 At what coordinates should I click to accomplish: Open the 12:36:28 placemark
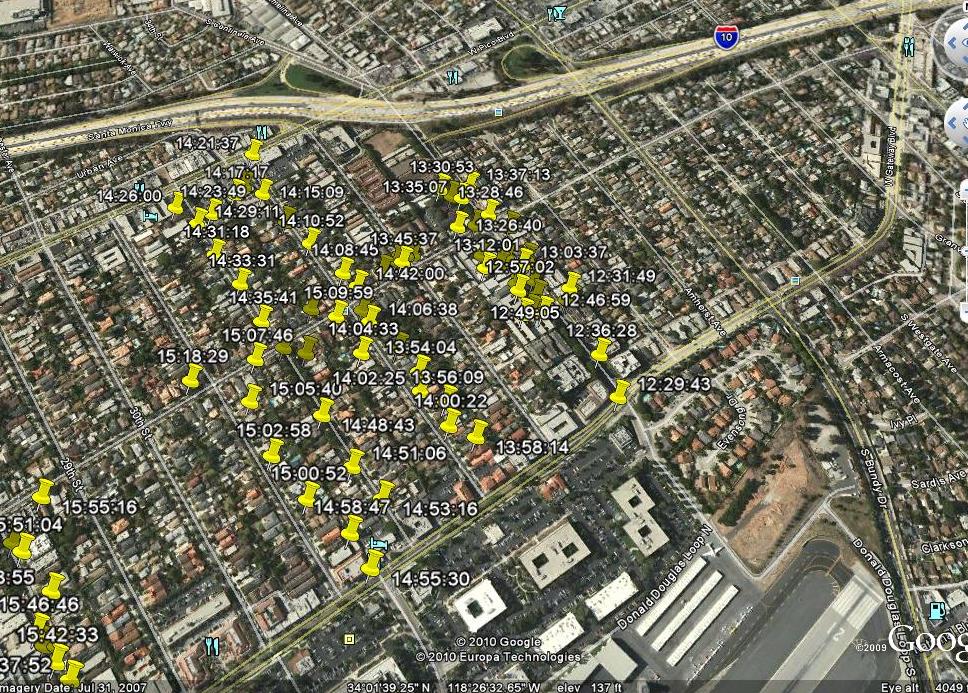tap(601, 349)
